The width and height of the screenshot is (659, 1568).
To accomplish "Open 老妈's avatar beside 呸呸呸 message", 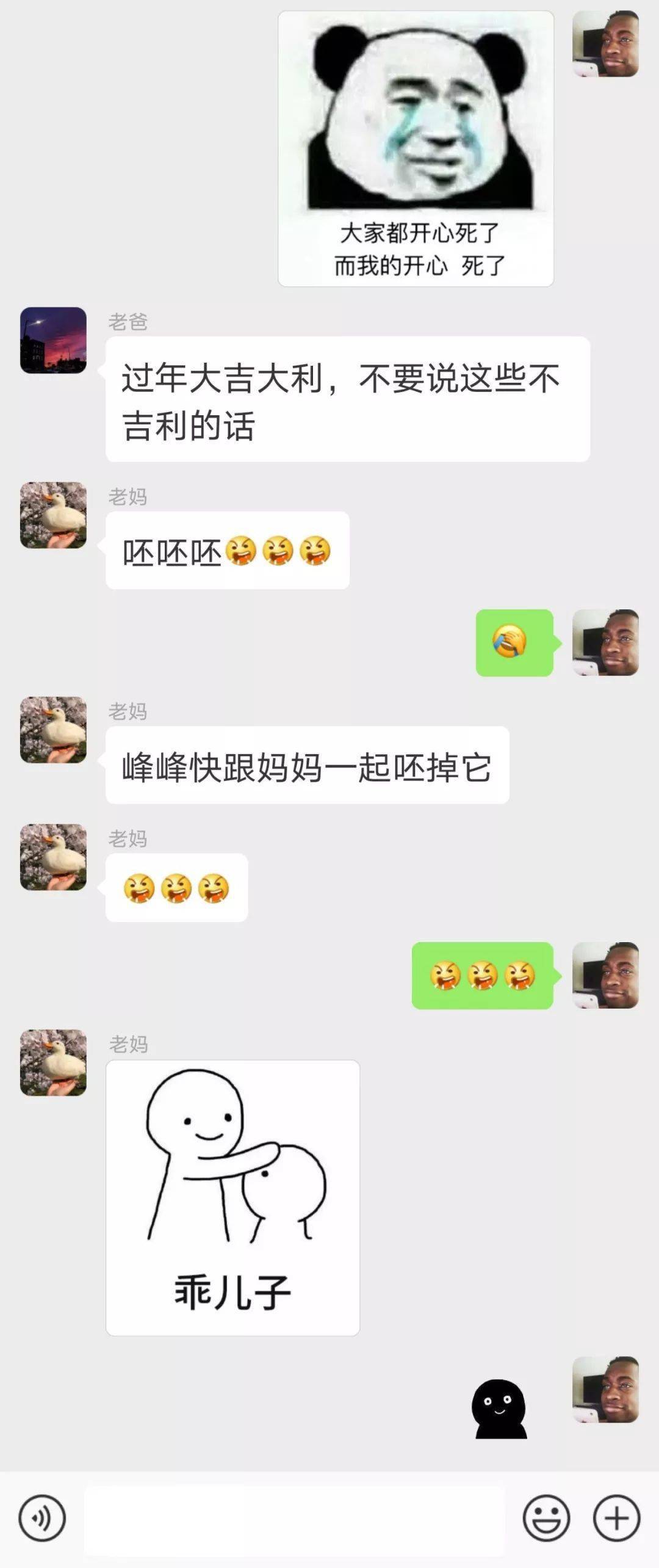I will 53,515.
